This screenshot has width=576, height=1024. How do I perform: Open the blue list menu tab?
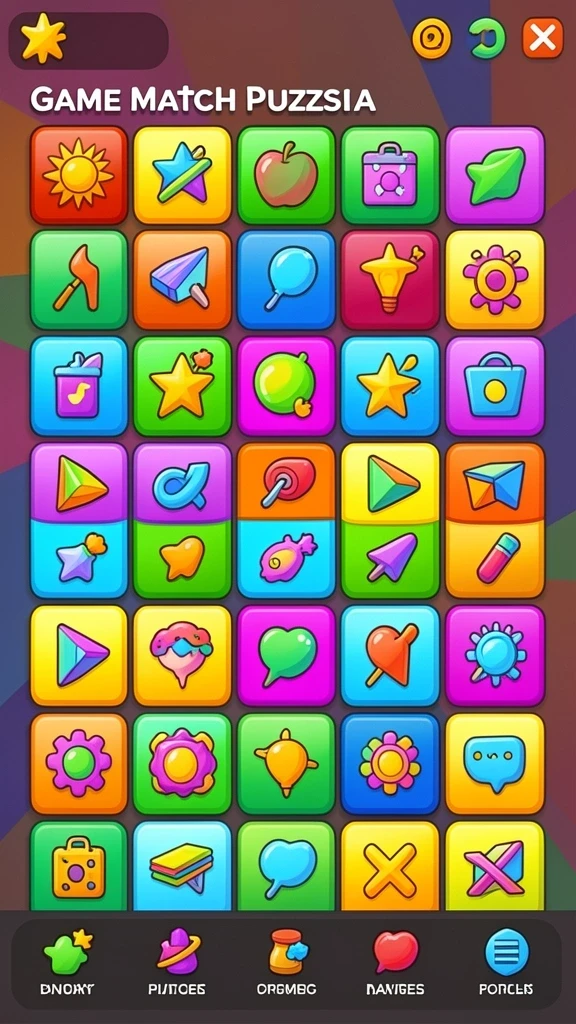tap(506, 963)
